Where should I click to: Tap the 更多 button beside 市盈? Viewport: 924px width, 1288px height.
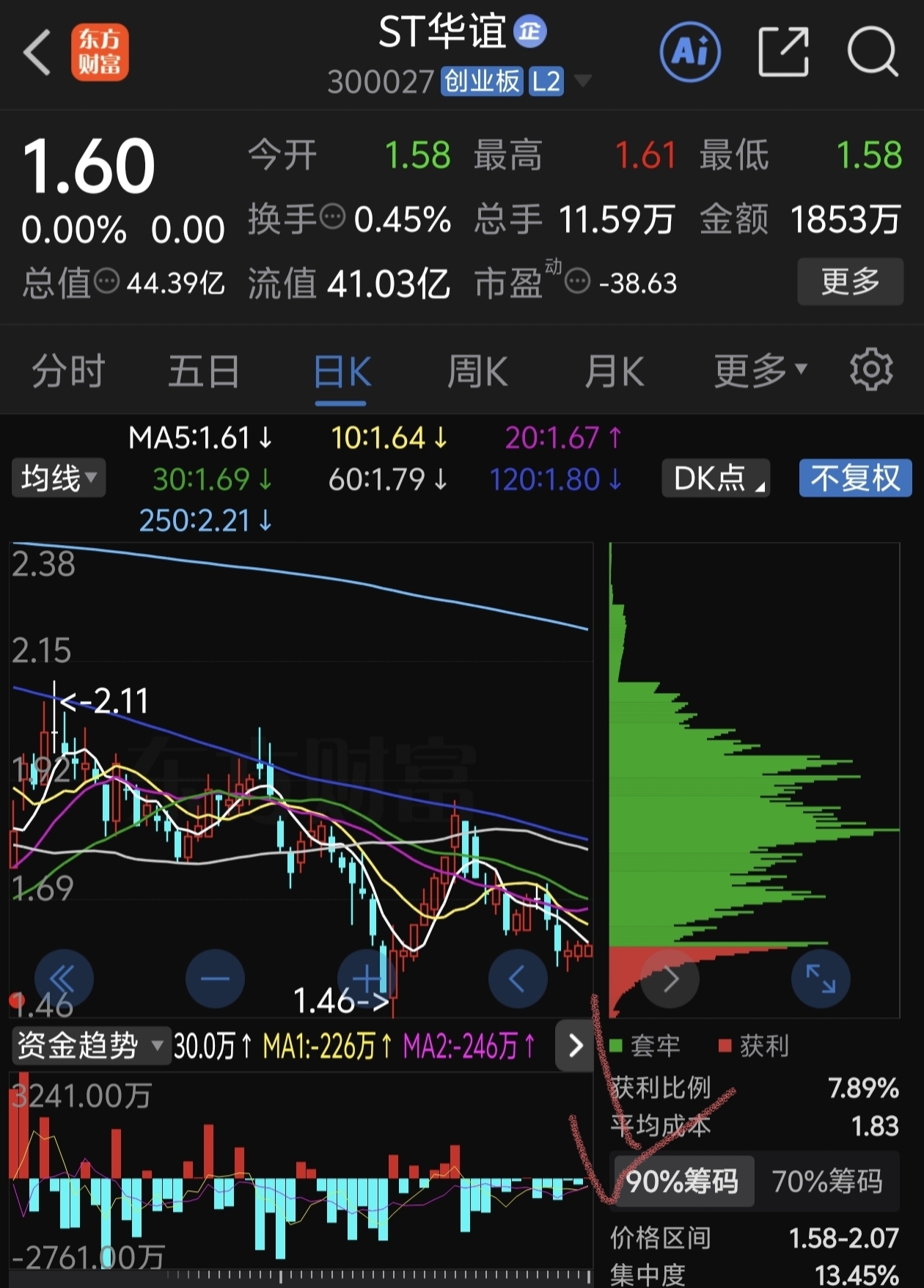(851, 281)
